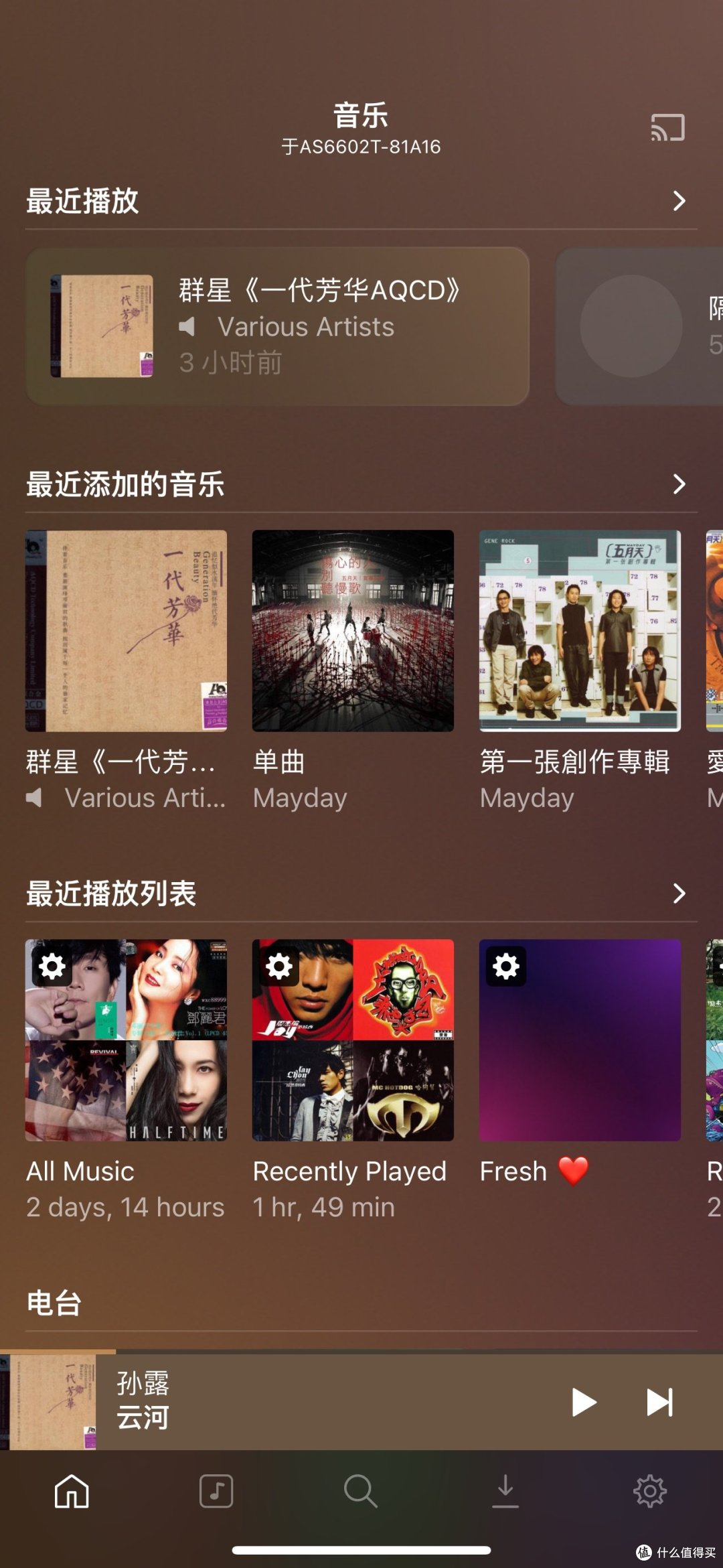The height and width of the screenshot is (1568, 723).
Task: Open settings gear on All Music playlist
Action: [52, 967]
